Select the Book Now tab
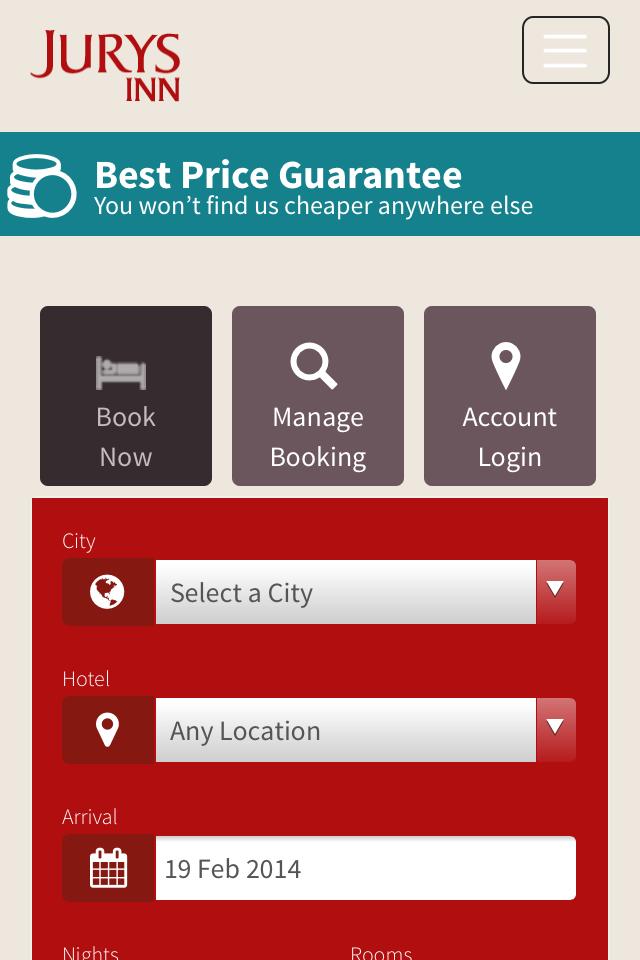The image size is (640, 960). tap(126, 396)
